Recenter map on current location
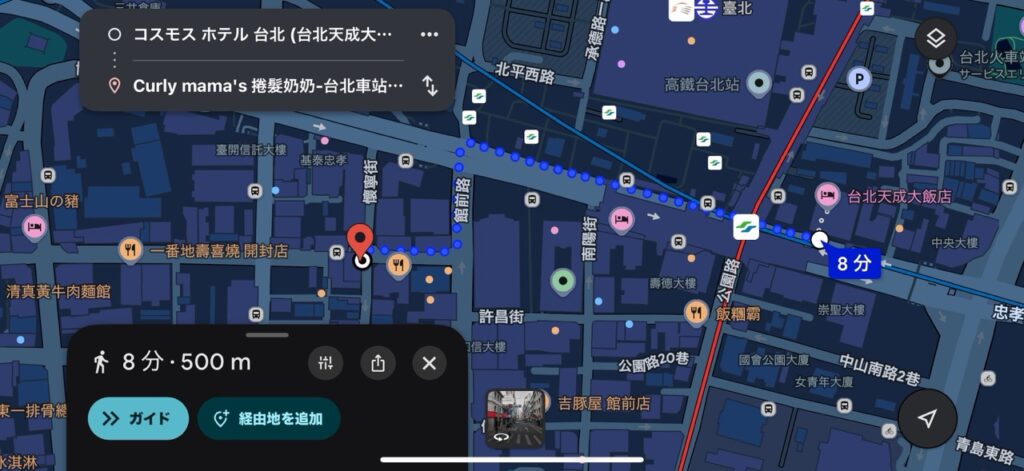The width and height of the screenshot is (1024, 471). coord(927,418)
